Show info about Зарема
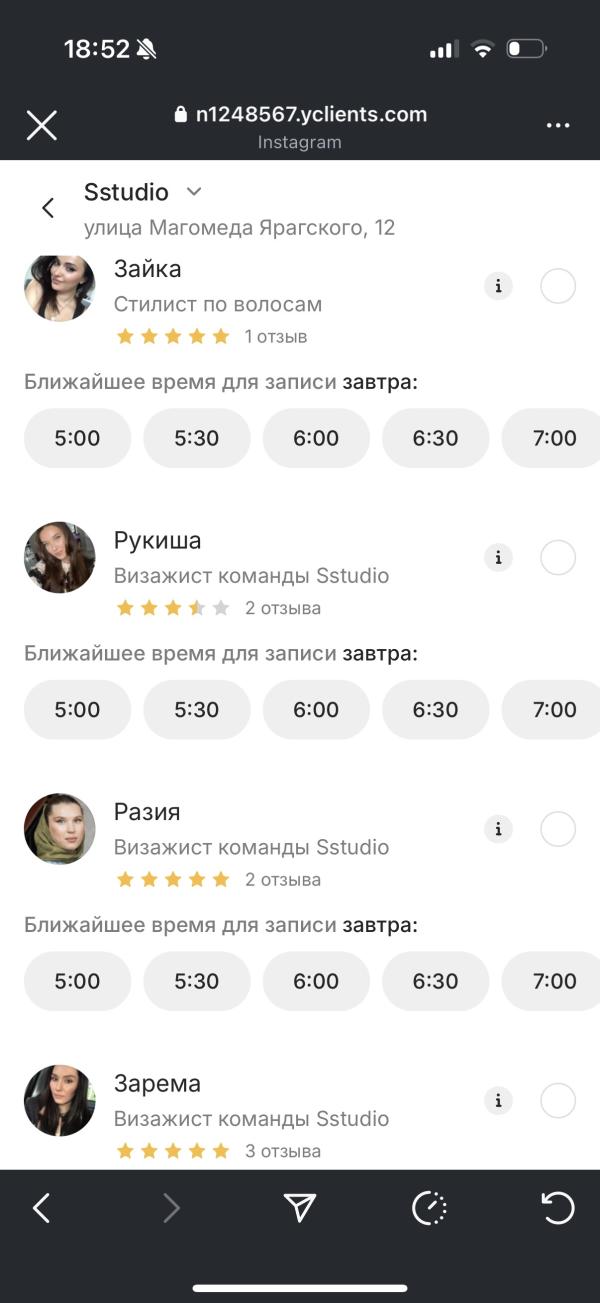Screen dimensions: 600x1303 click(x=498, y=1101)
